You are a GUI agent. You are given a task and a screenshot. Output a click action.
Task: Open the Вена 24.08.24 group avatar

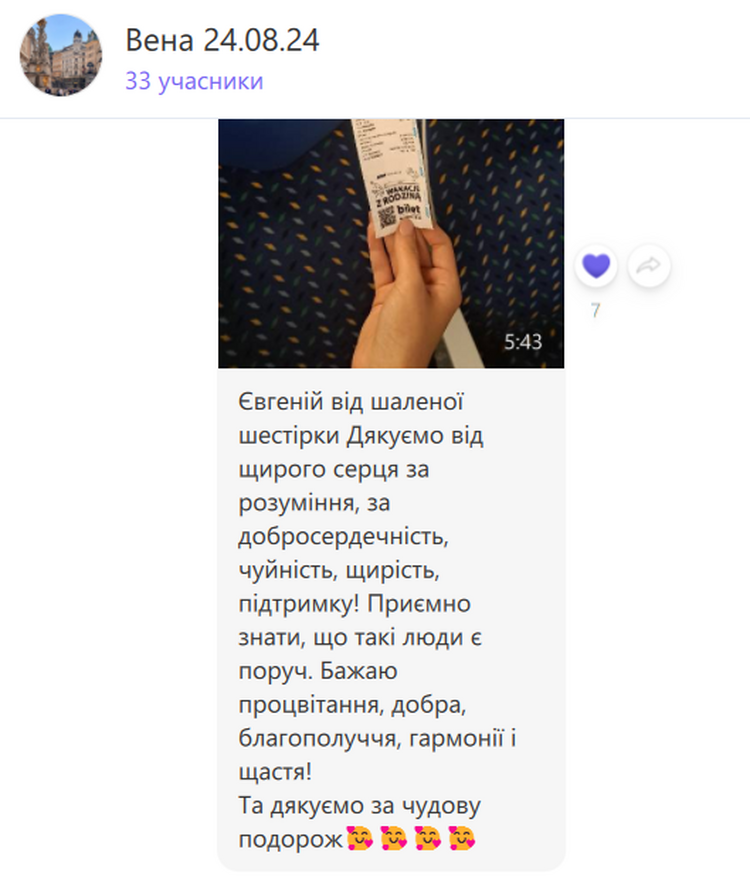pyautogui.click(x=60, y=55)
